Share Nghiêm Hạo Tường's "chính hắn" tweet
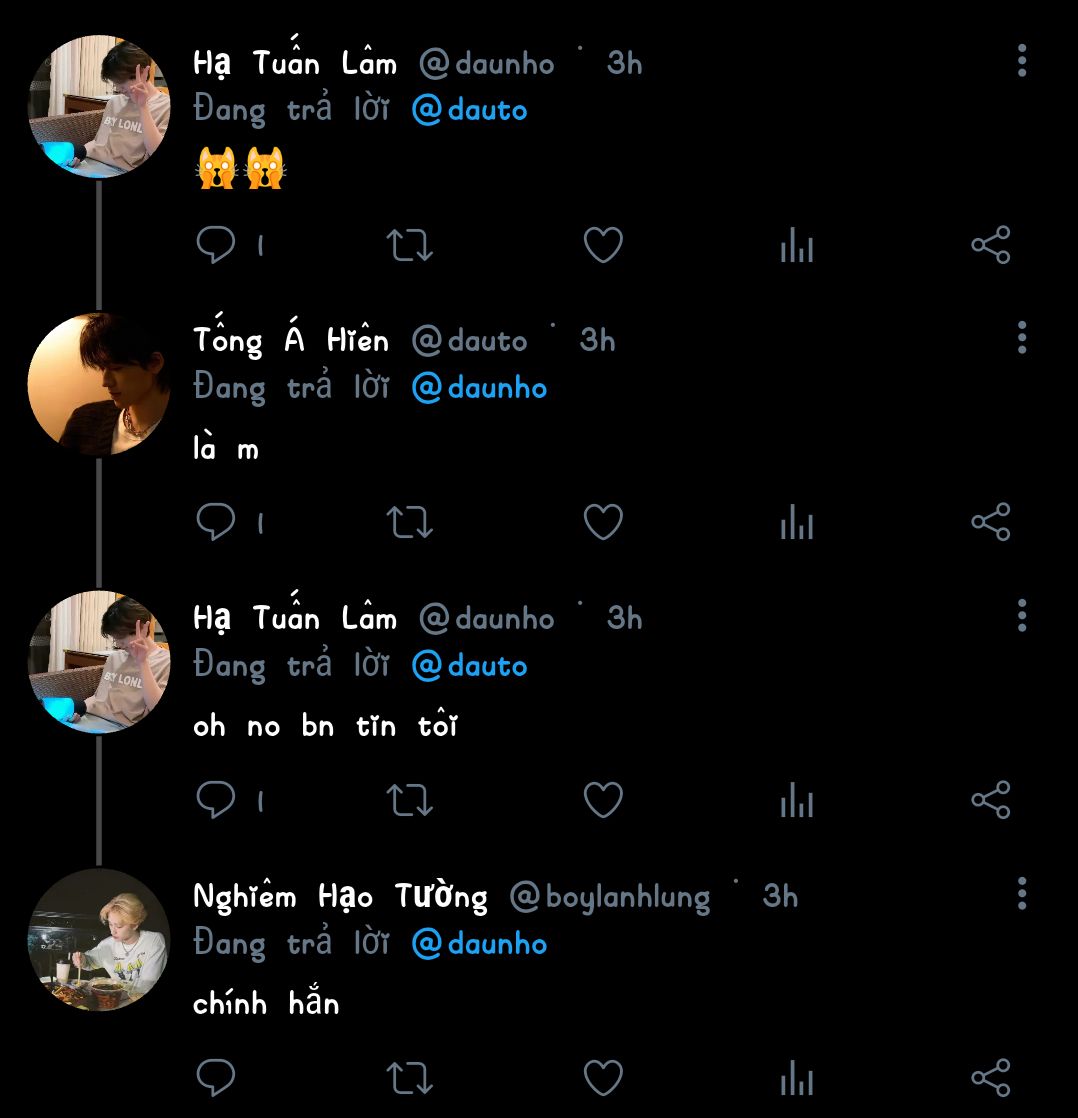This screenshot has height=1118, width=1078. point(990,1078)
